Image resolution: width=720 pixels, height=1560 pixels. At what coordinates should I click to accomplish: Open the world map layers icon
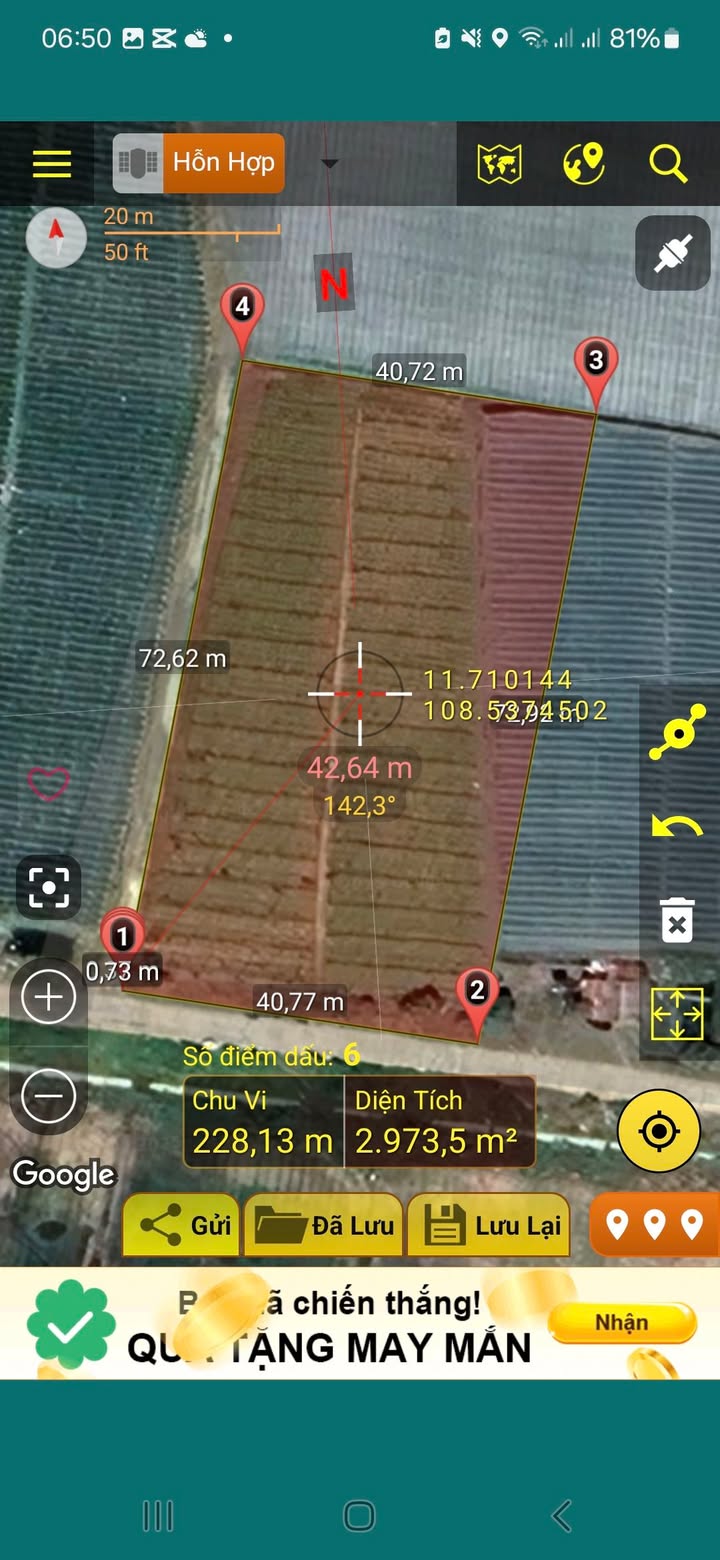[499, 163]
